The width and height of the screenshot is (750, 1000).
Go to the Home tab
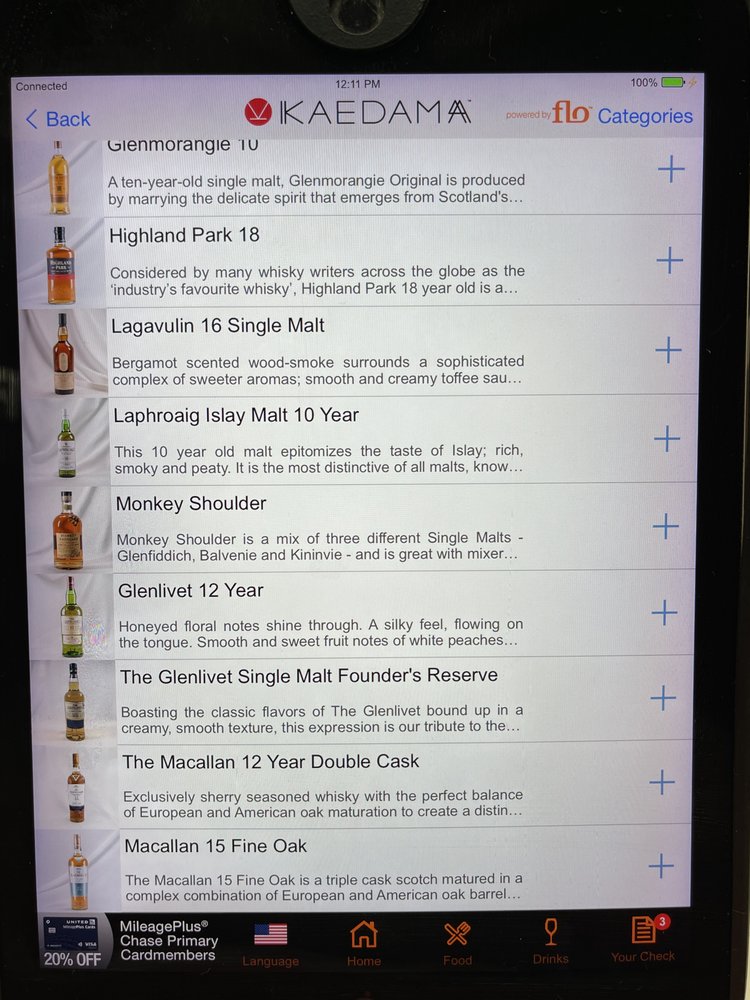click(364, 943)
